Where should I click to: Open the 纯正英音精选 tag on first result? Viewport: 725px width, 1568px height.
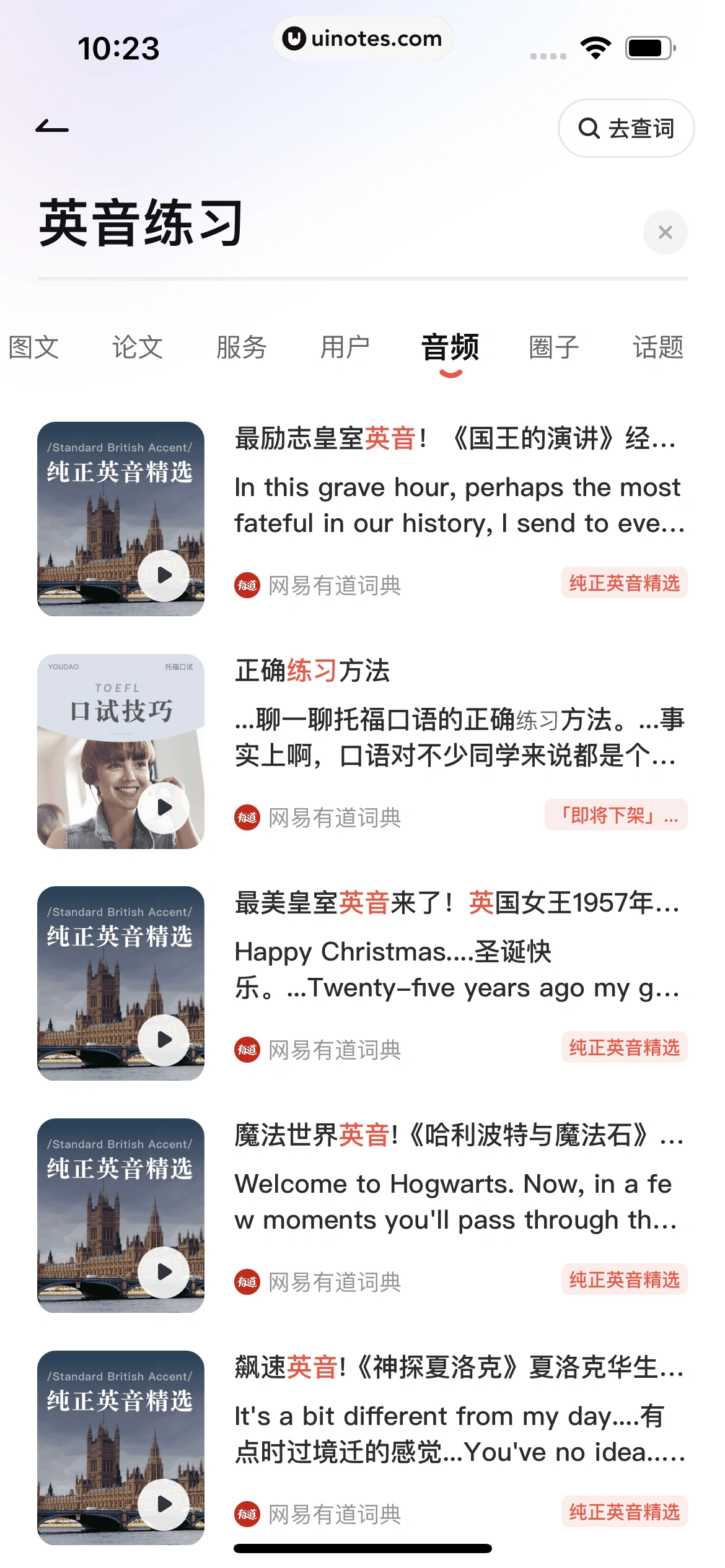pos(624,583)
